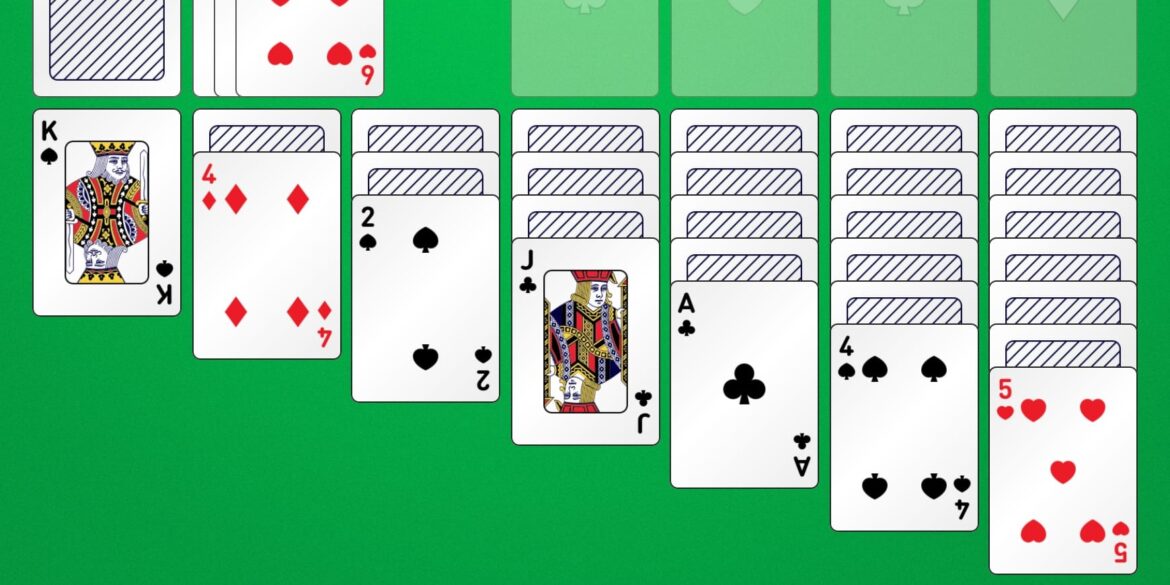1170x585 pixels.
Task: Send the Ace of clubs to foundation
Action: 744,384
